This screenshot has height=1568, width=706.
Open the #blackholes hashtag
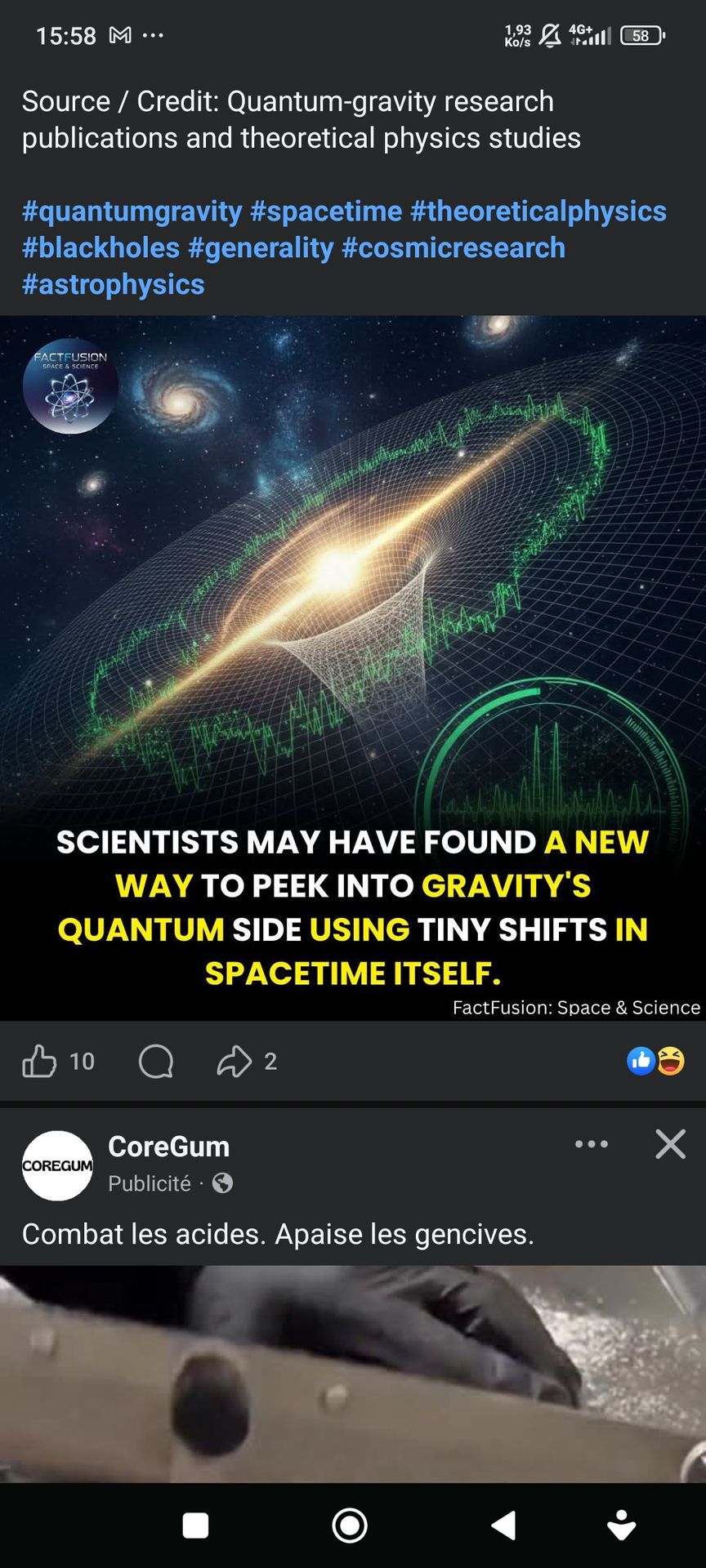[x=101, y=248]
